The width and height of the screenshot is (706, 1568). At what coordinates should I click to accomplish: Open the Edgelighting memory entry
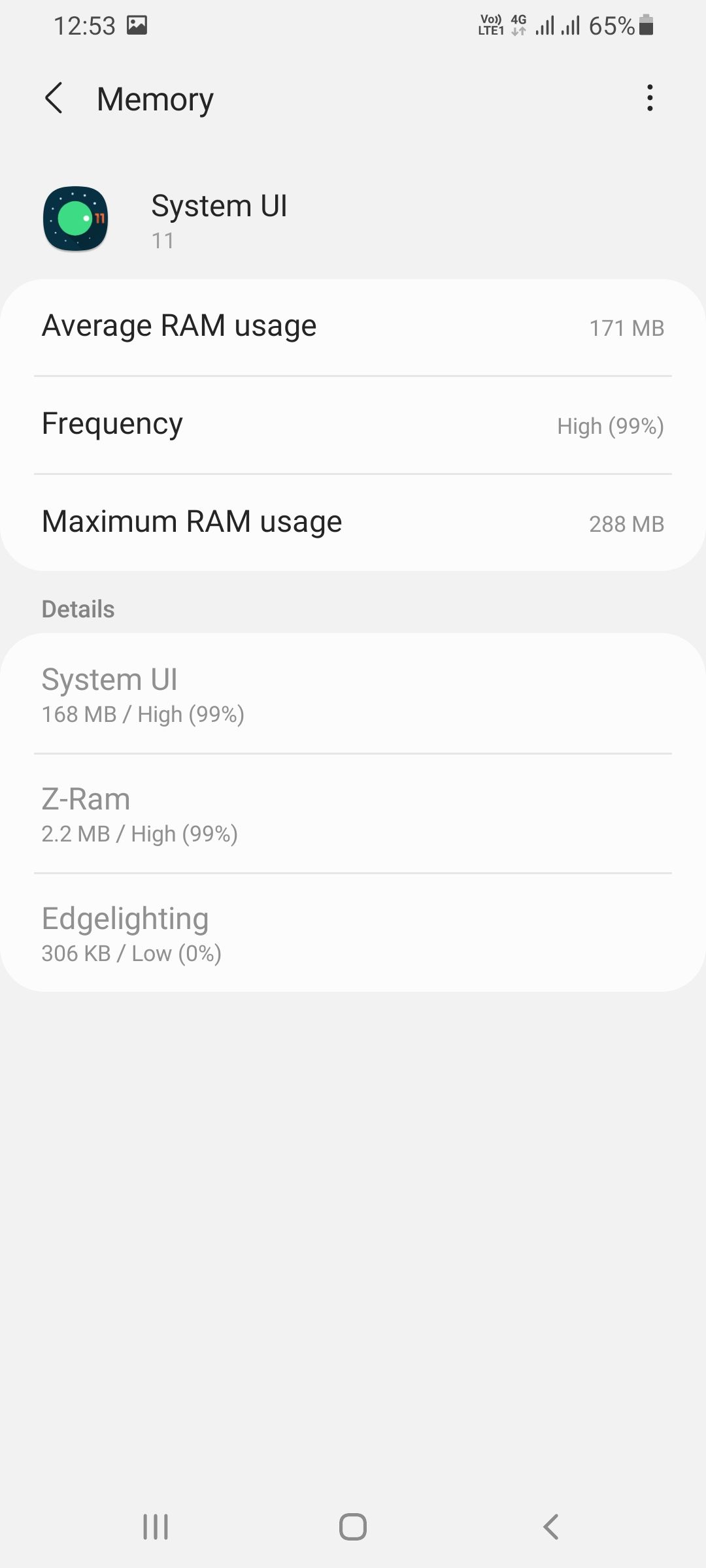[353, 933]
